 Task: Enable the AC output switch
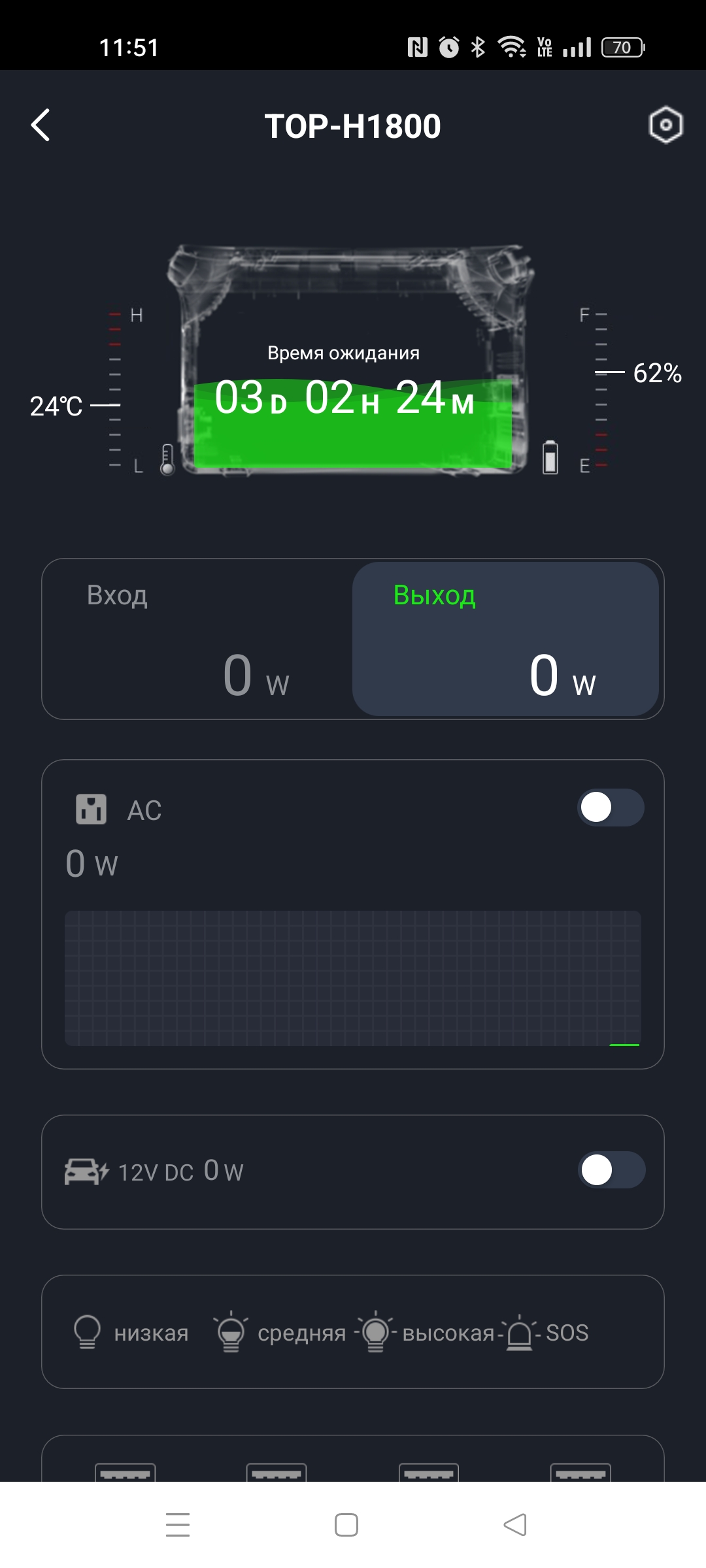coord(611,808)
